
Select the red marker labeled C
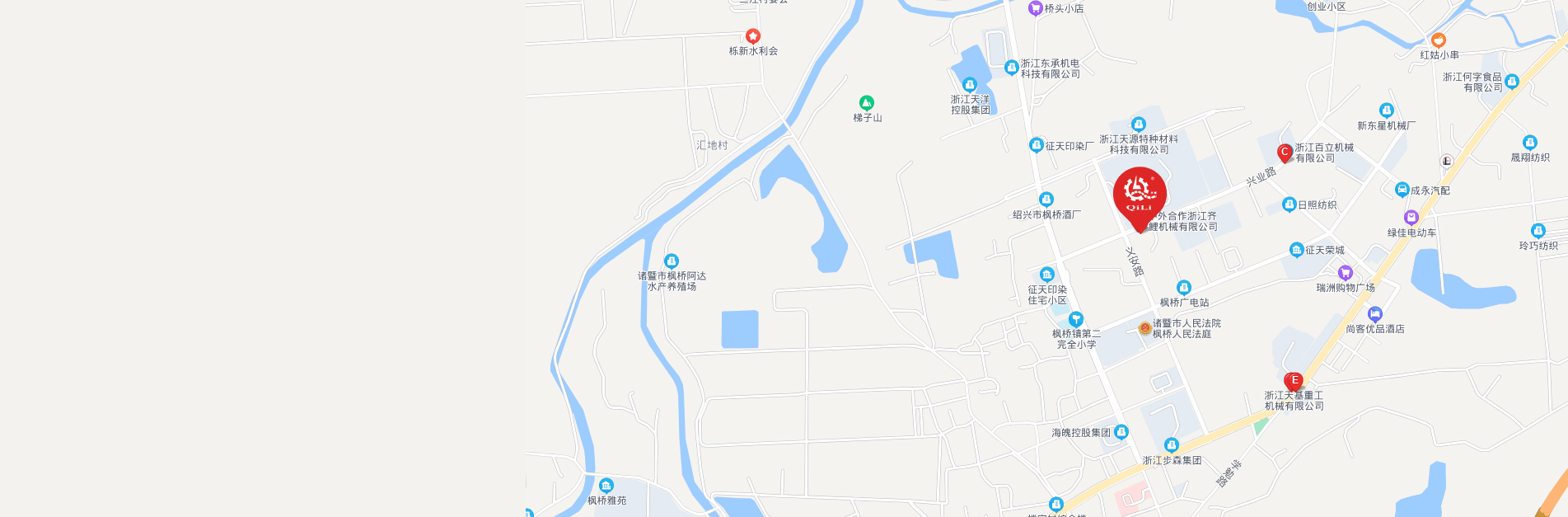click(1284, 153)
